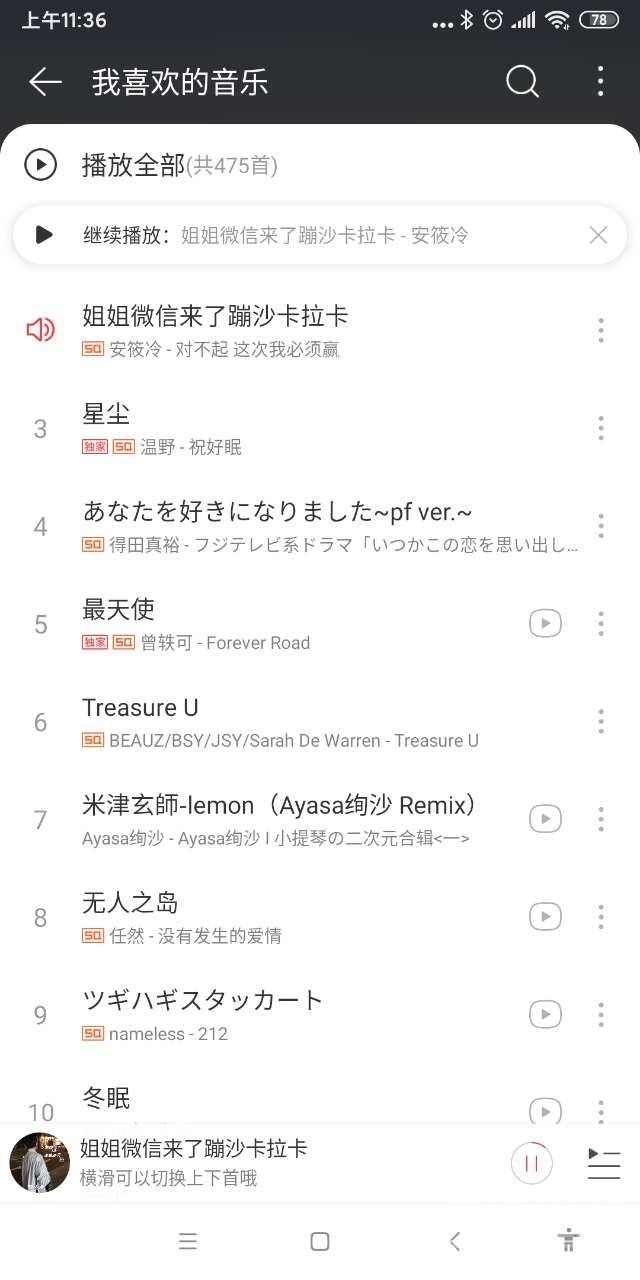Image resolution: width=640 pixels, height=1280 pixels.
Task: Open the top-bar overflow menu
Action: [x=600, y=81]
